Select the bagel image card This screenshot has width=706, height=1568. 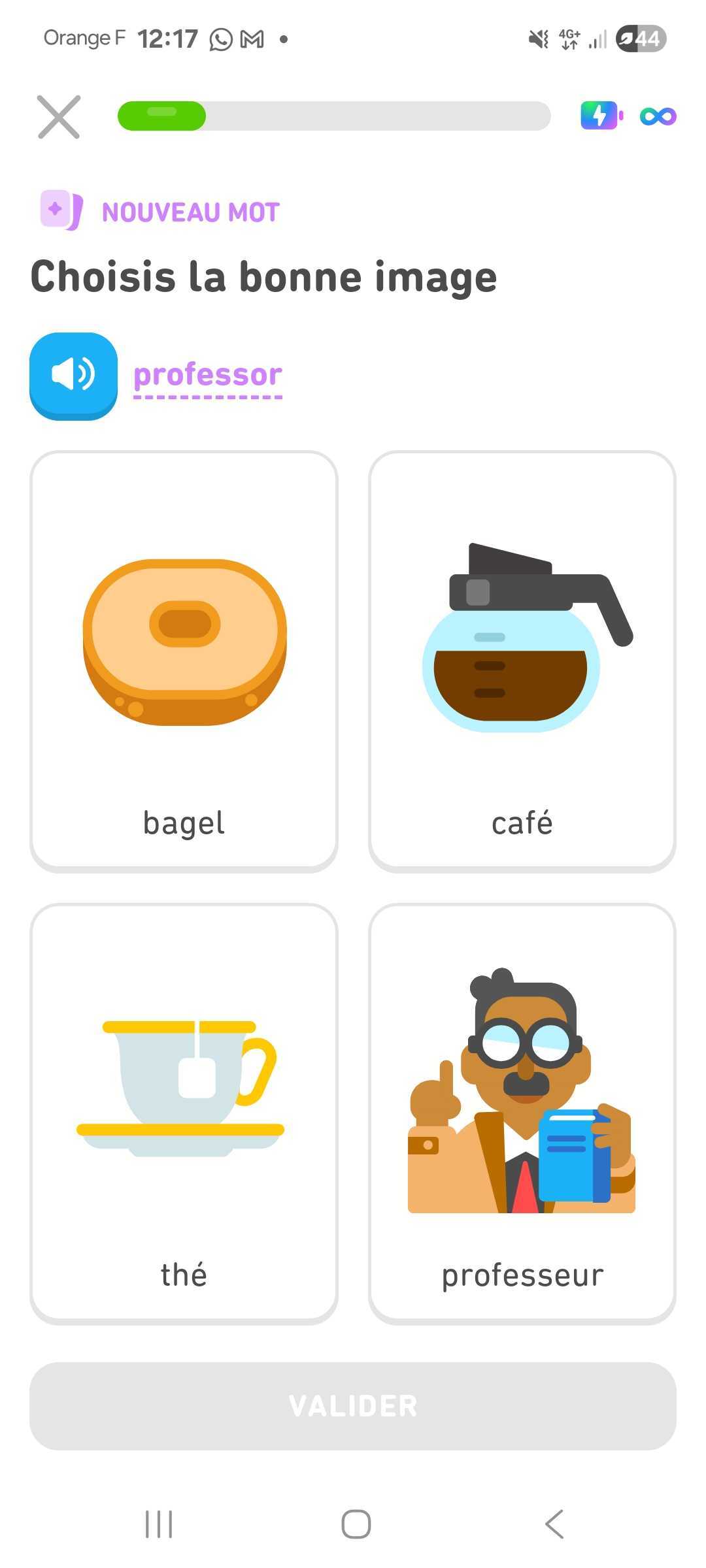coord(184,660)
